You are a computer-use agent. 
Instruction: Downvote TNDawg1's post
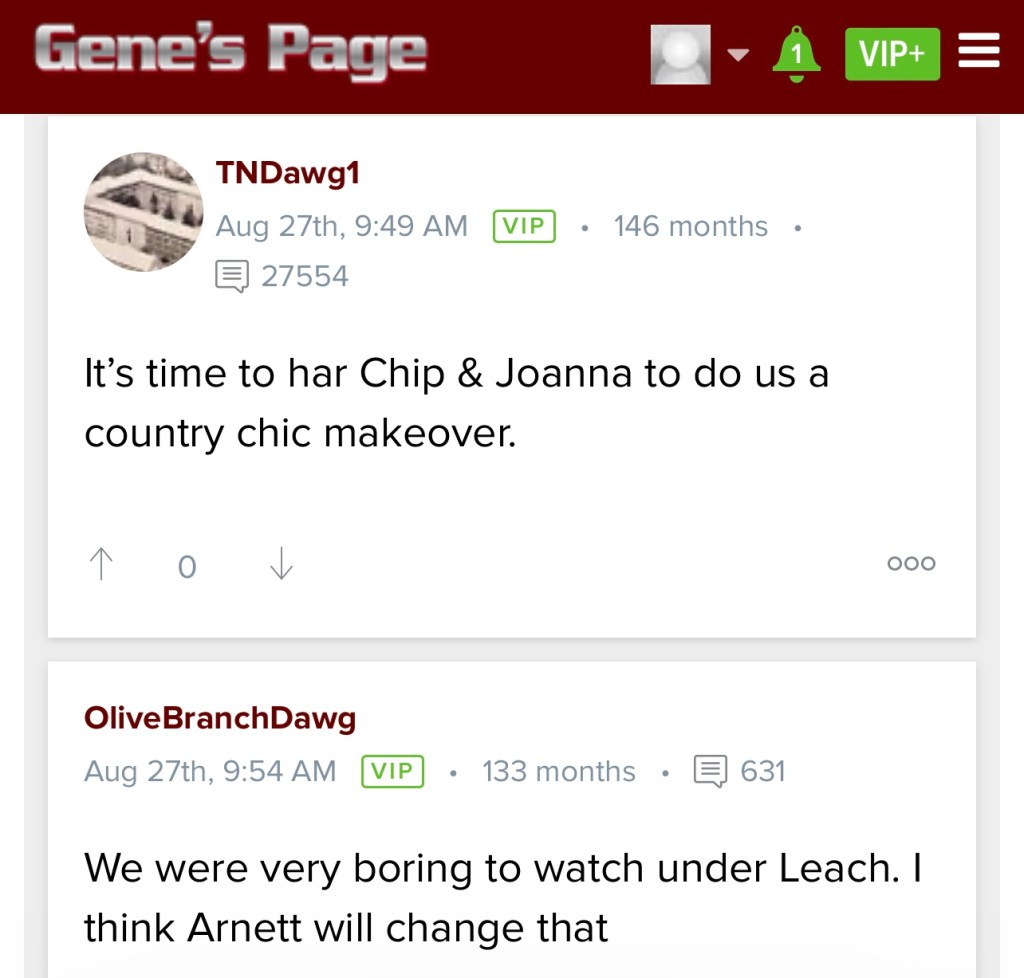pos(281,564)
